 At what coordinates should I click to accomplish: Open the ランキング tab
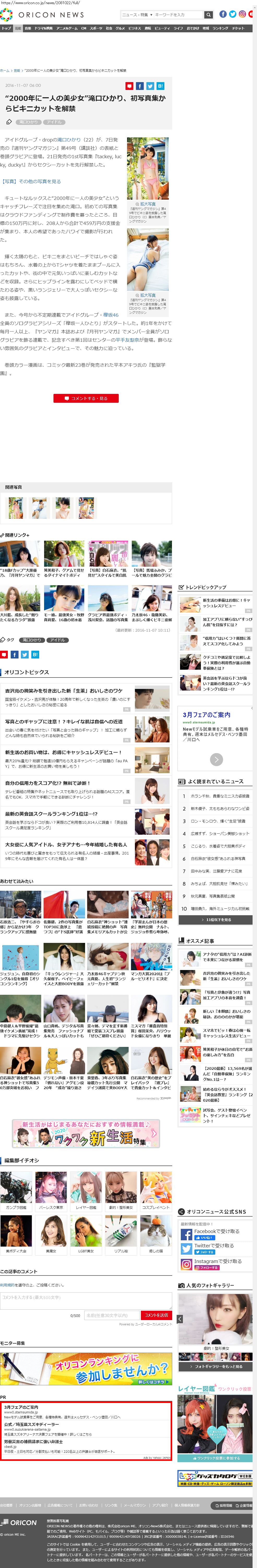coord(220,28)
